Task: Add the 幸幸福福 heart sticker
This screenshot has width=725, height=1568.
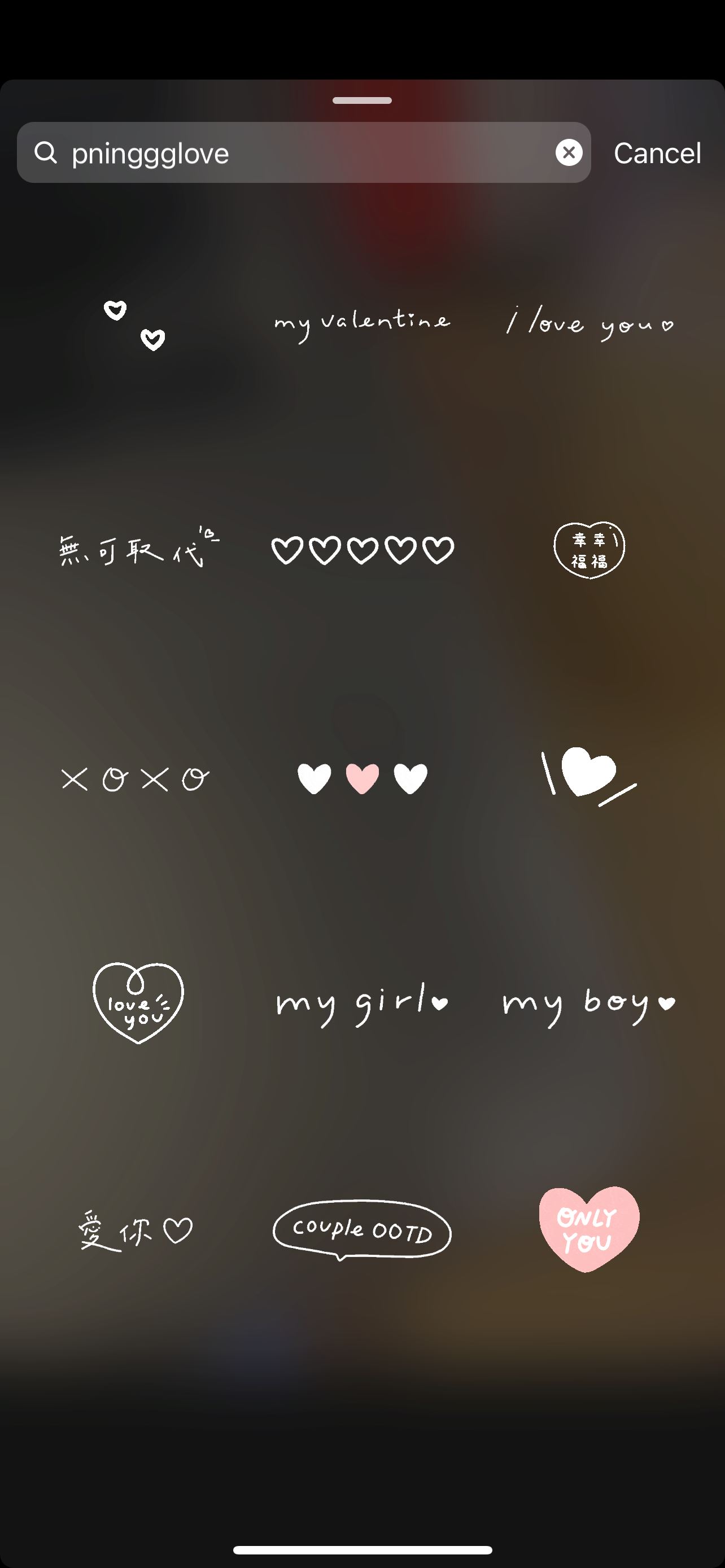Action: point(589,550)
